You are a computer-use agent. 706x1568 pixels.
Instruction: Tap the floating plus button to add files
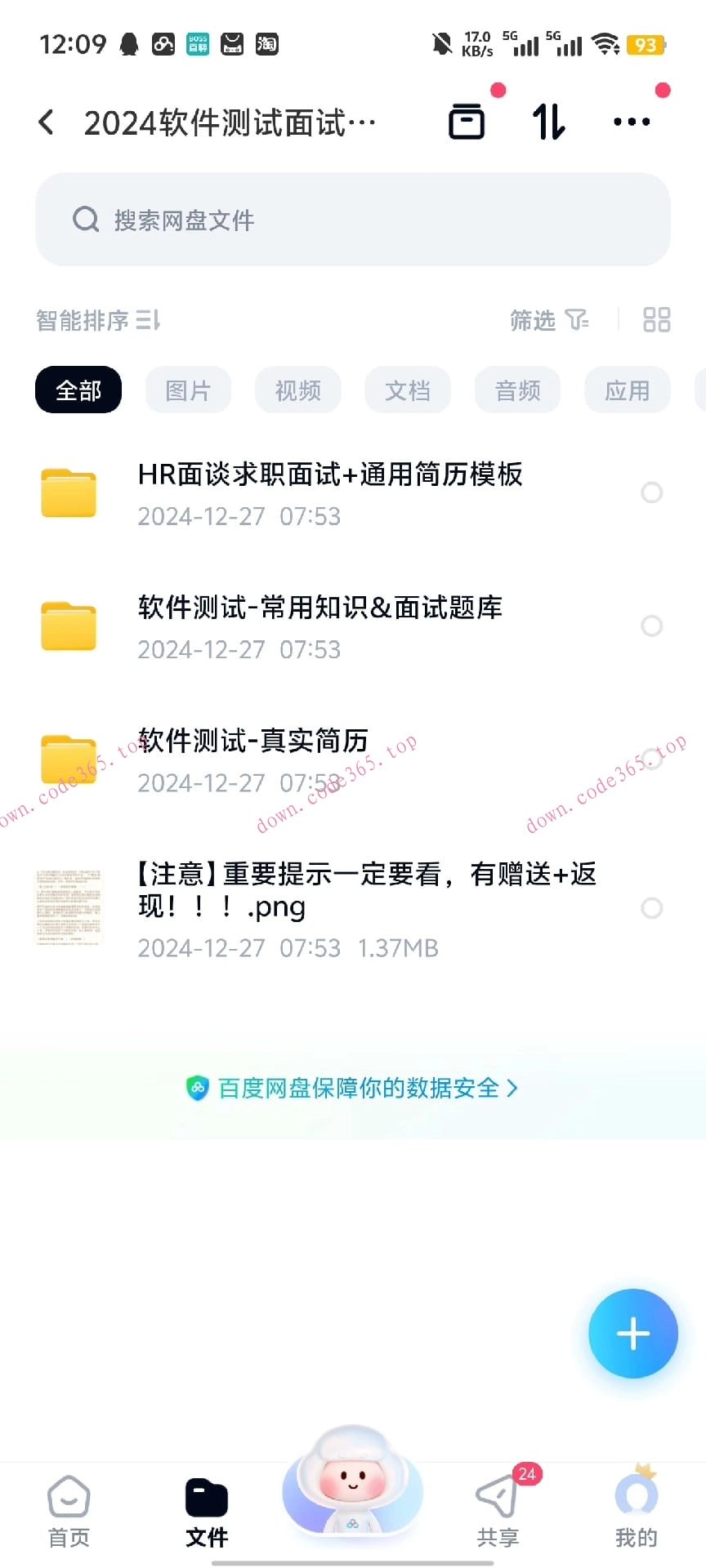632,1334
